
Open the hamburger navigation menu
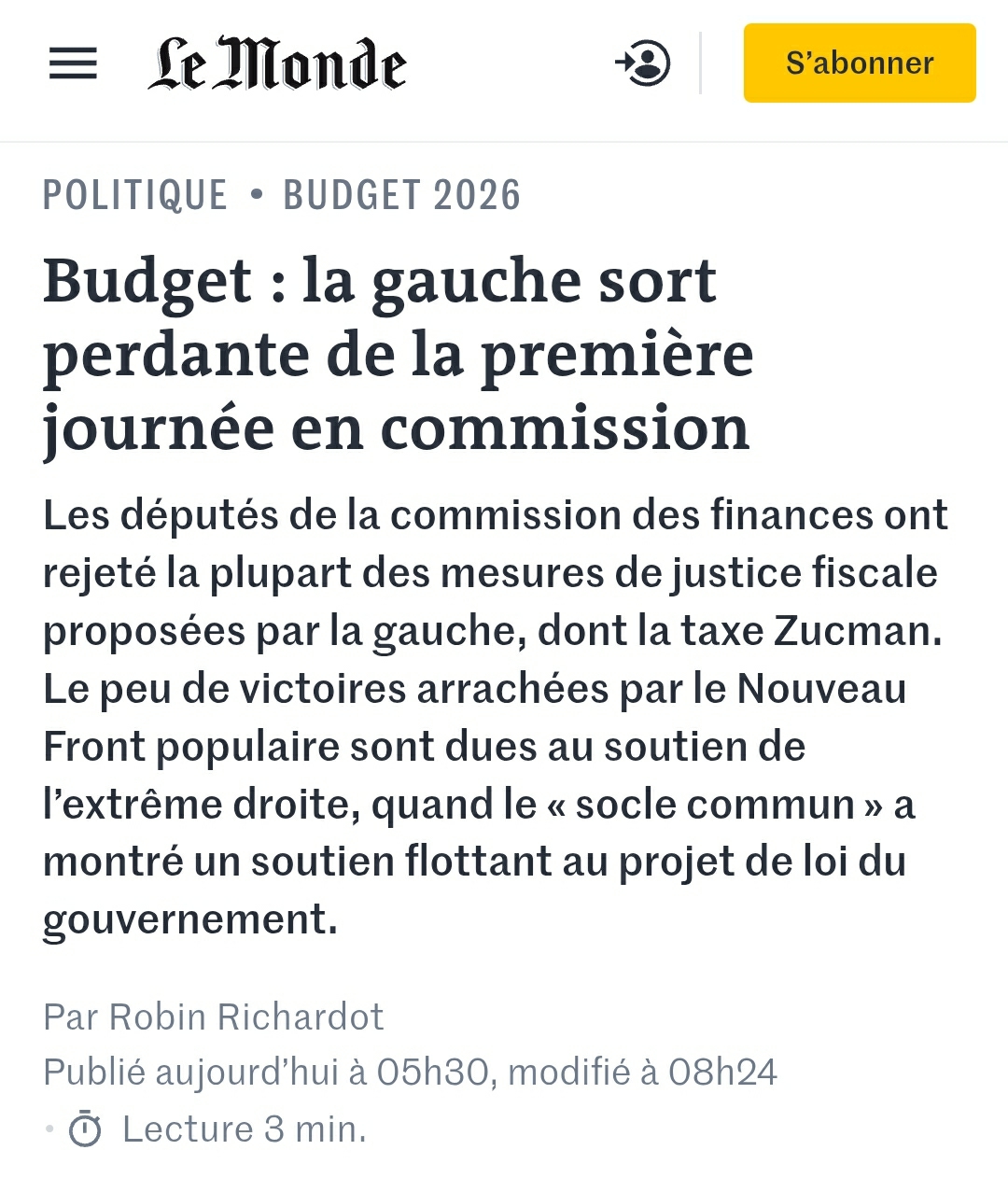(x=73, y=63)
